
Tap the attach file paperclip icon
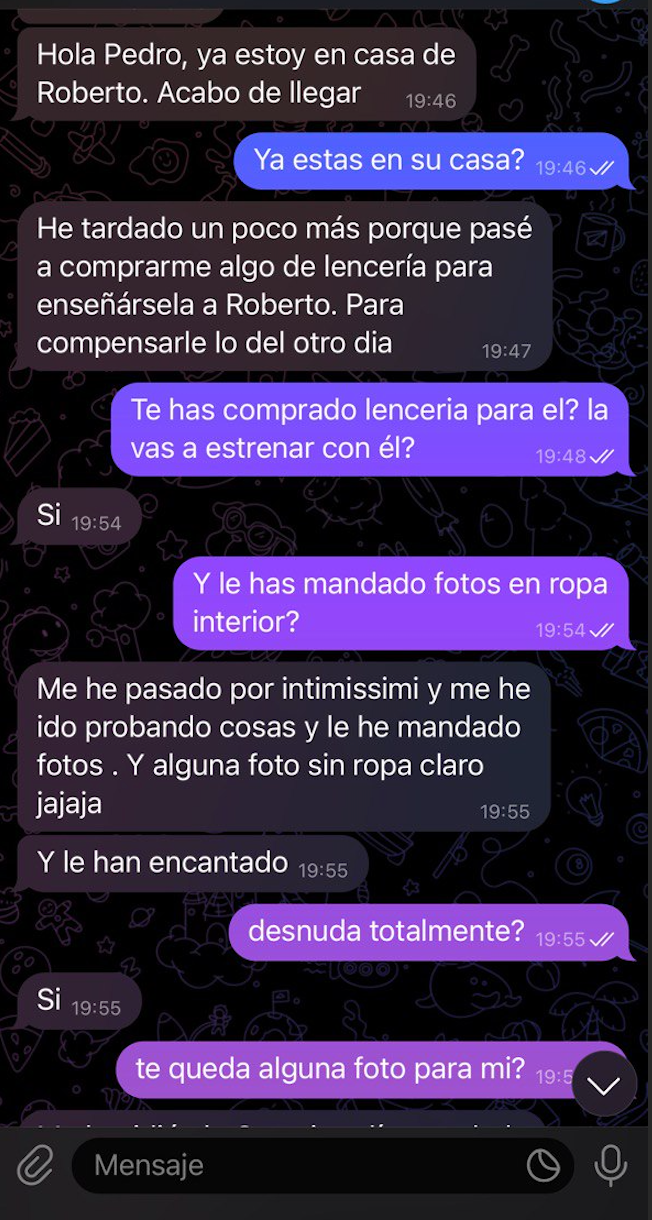pos(34,1165)
